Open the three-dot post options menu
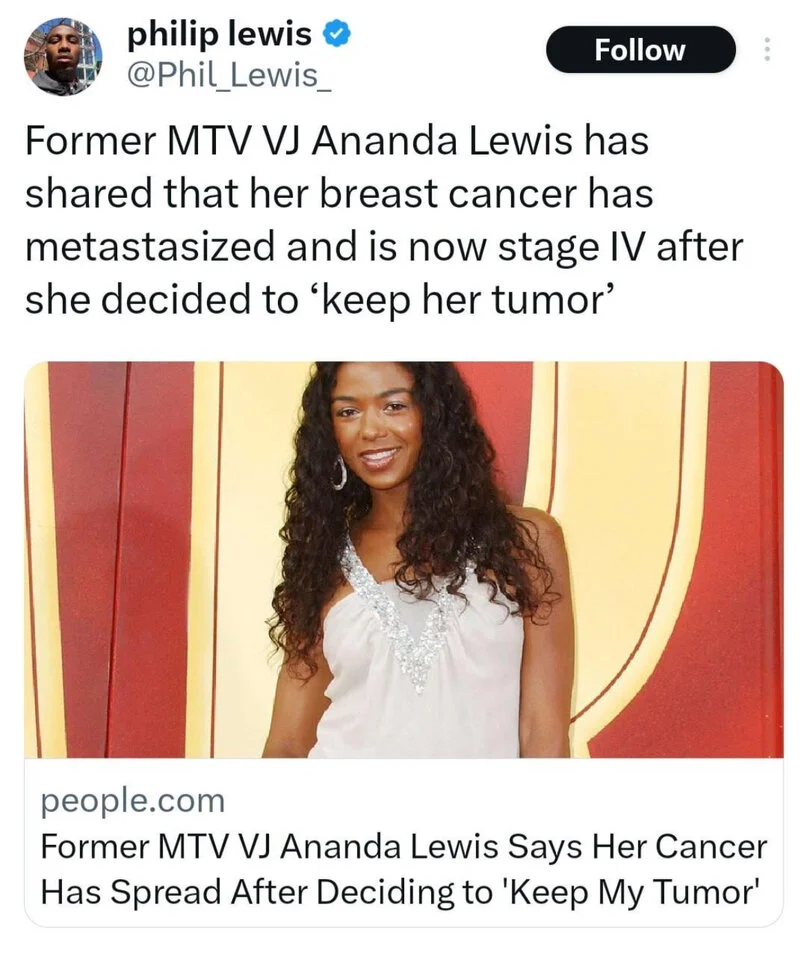Viewport: 807px width, 960px height. coord(768,50)
